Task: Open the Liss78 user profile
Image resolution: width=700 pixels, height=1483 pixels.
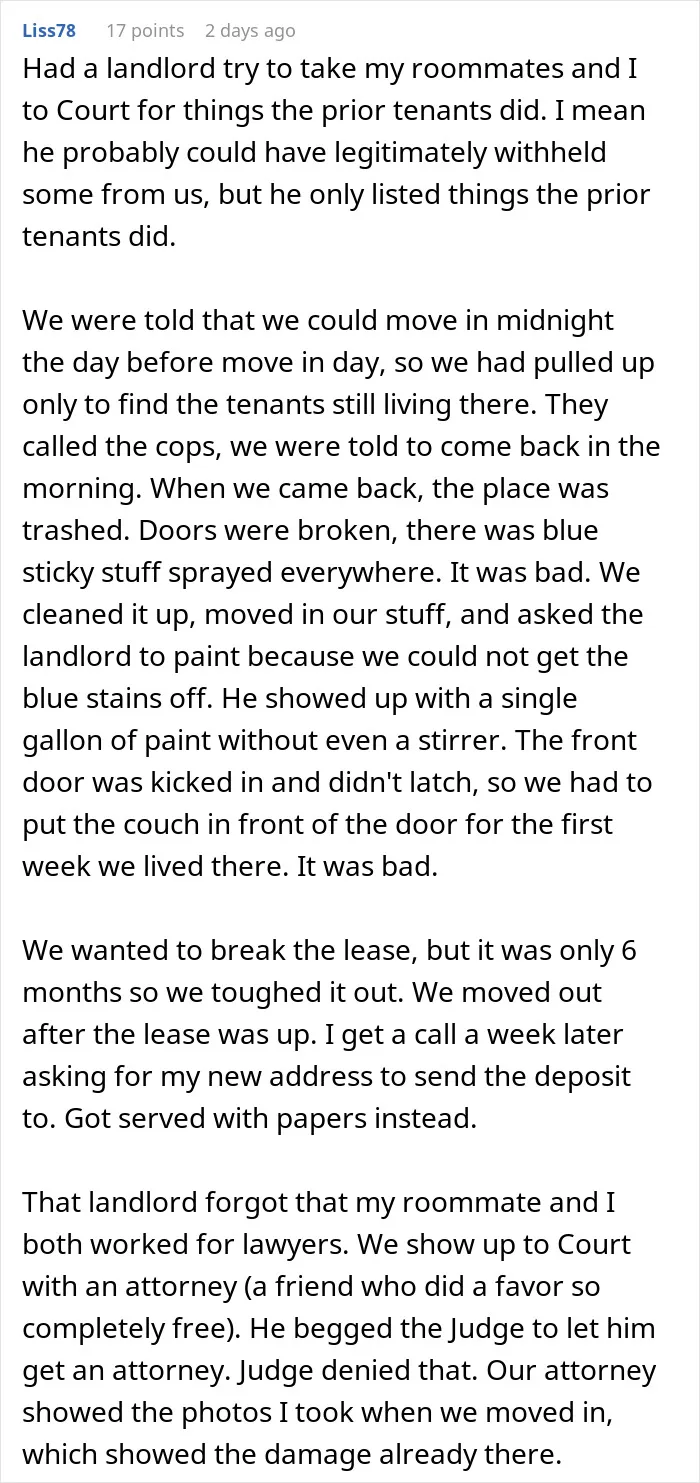Action: click(x=49, y=31)
